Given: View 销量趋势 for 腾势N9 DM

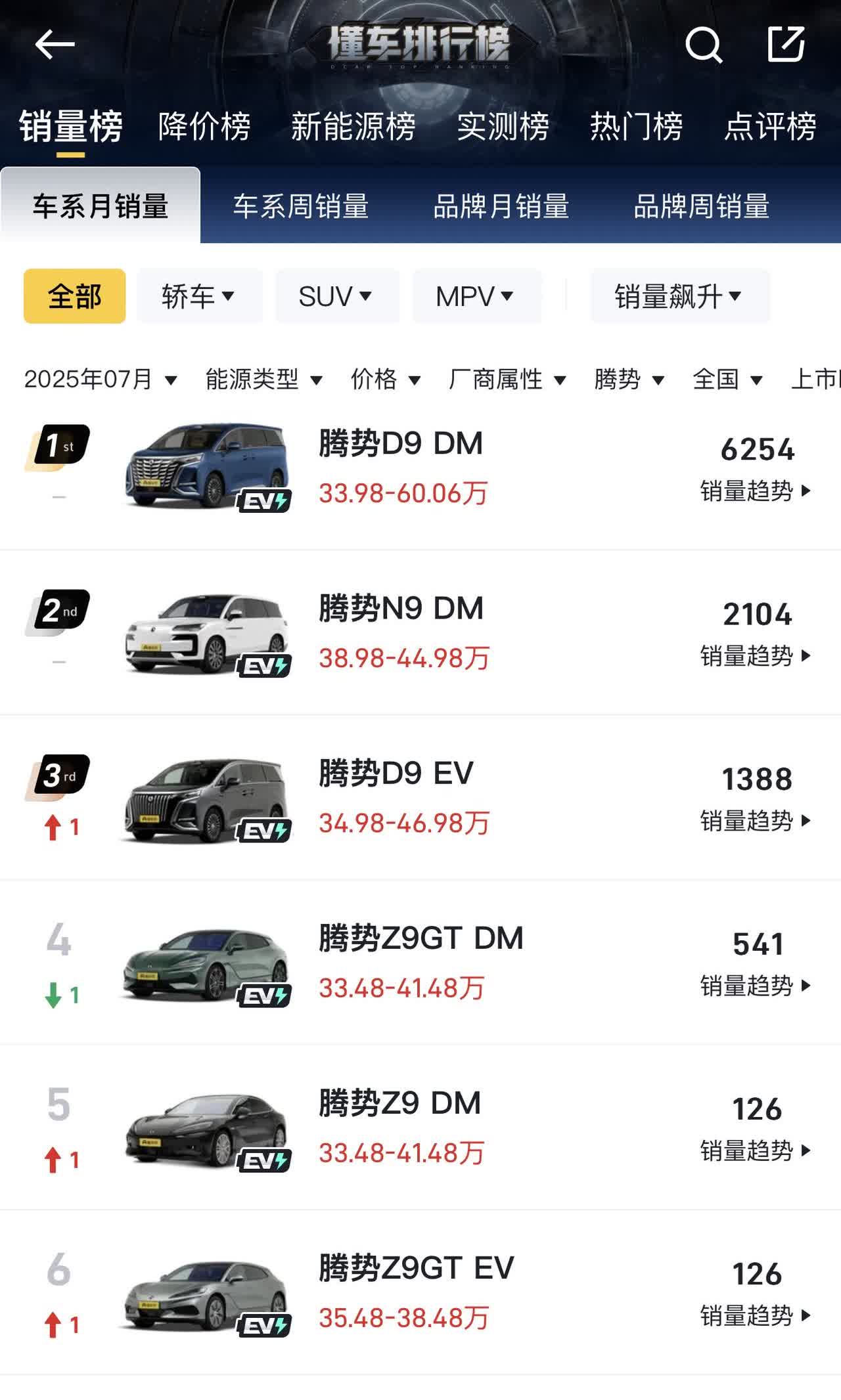Looking at the screenshot, I should 756,656.
